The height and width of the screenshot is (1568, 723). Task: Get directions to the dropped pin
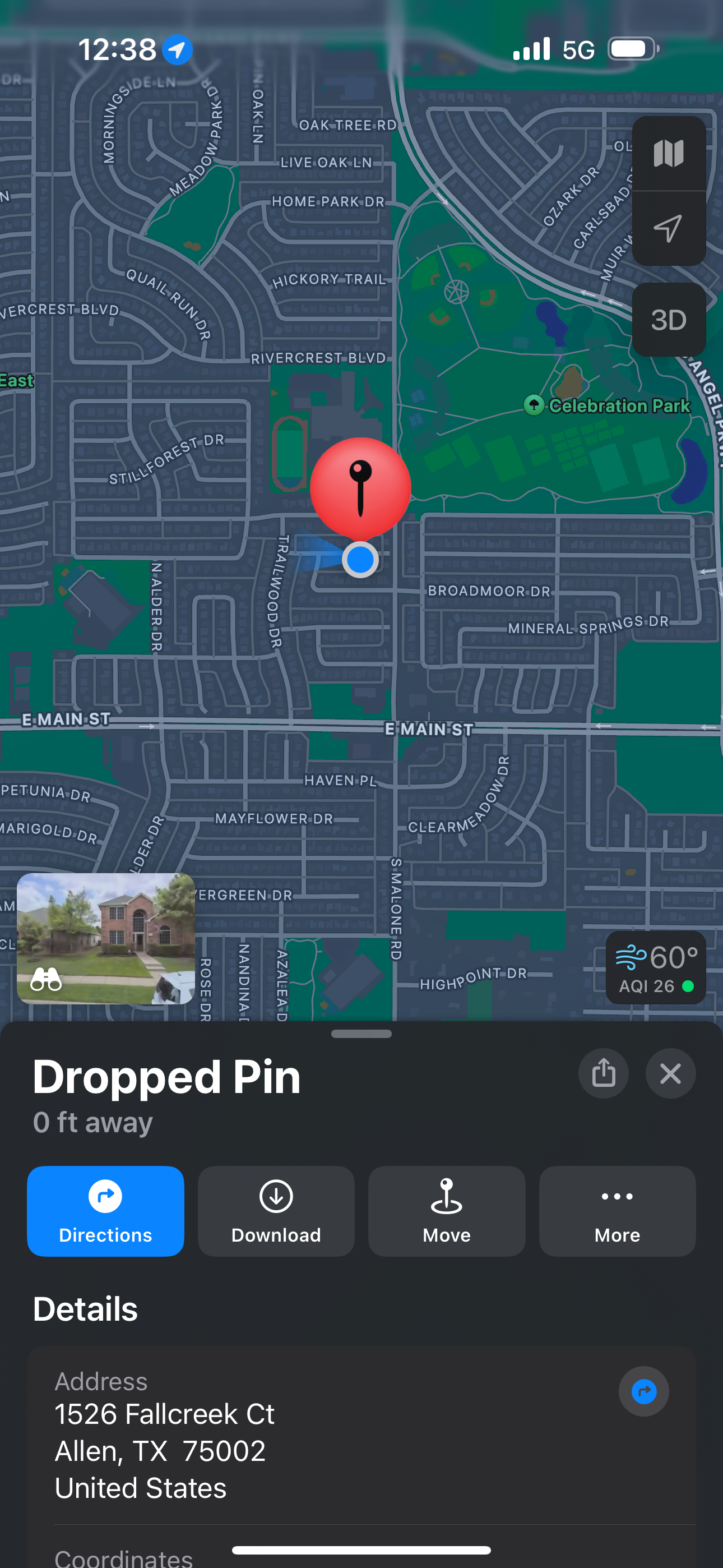coord(106,1211)
